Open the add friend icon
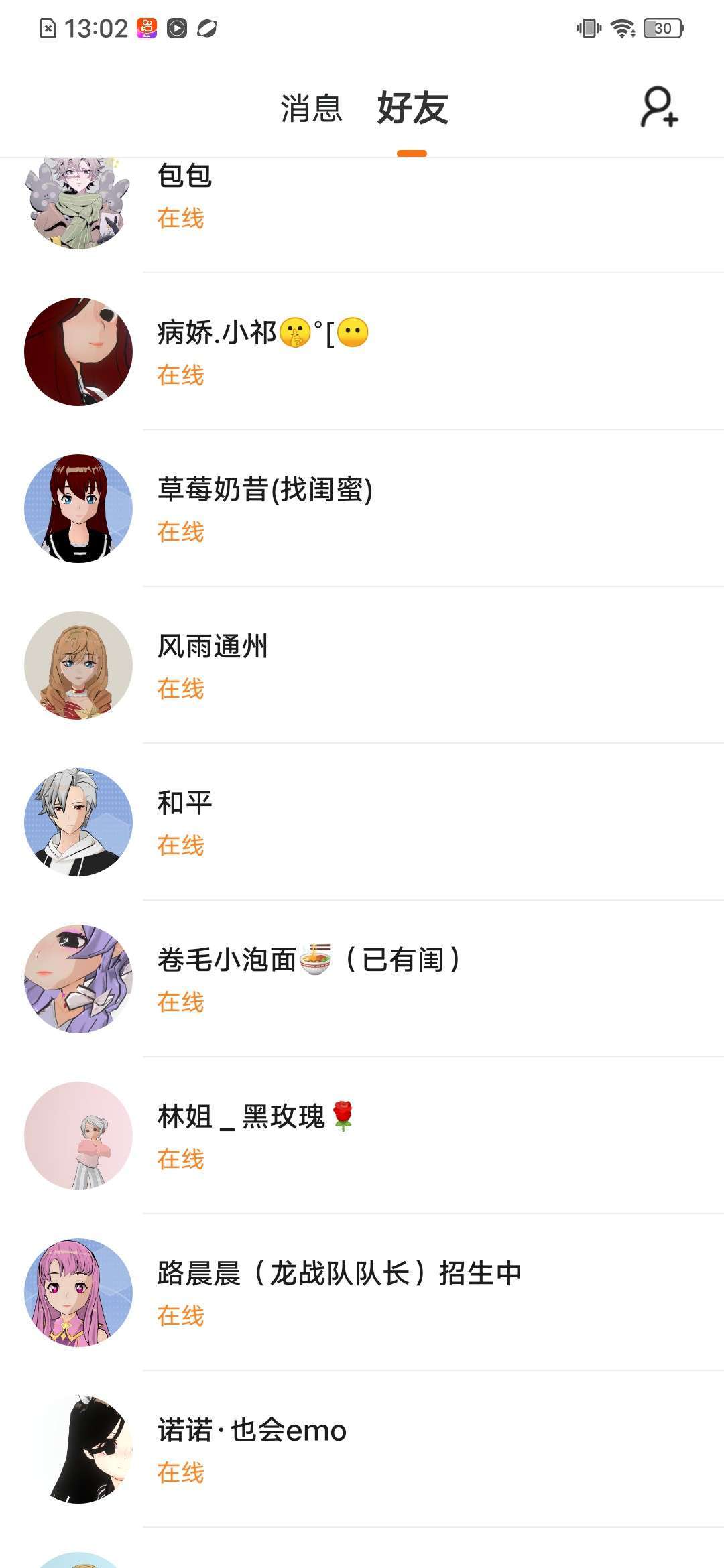Viewport: 724px width, 1568px height. tap(660, 107)
